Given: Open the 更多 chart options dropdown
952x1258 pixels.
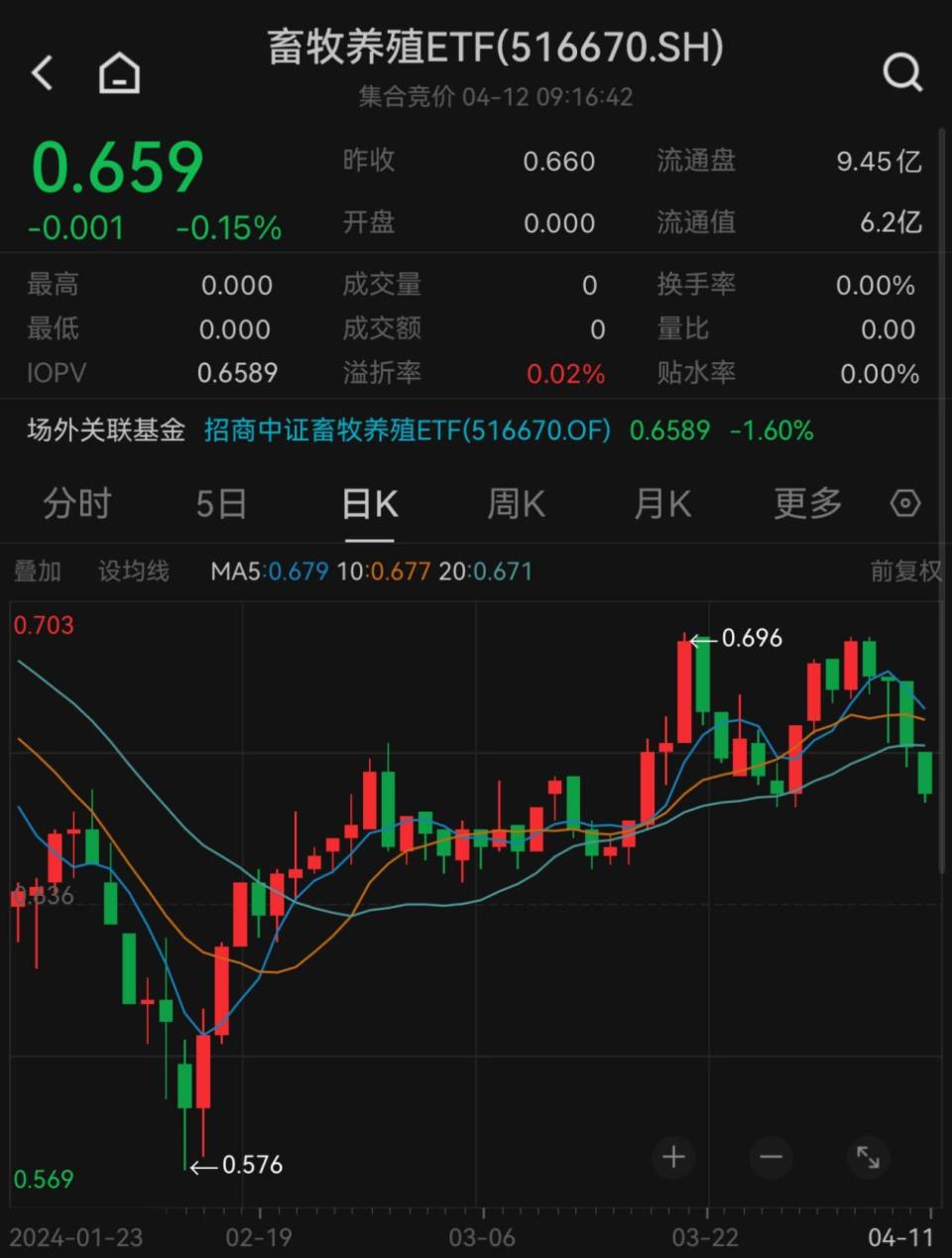Looking at the screenshot, I should 806,504.
